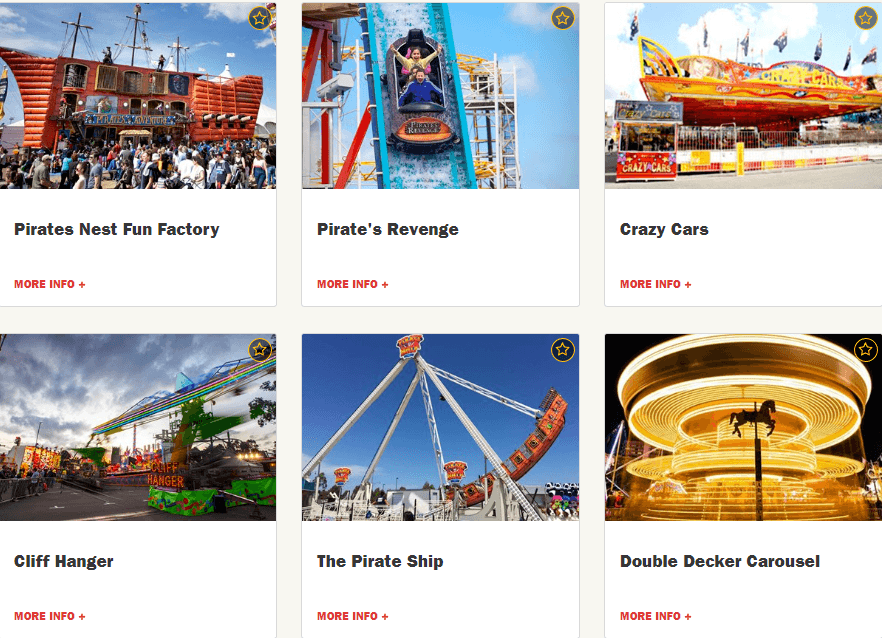Select The Pirate Ship image

point(440,430)
